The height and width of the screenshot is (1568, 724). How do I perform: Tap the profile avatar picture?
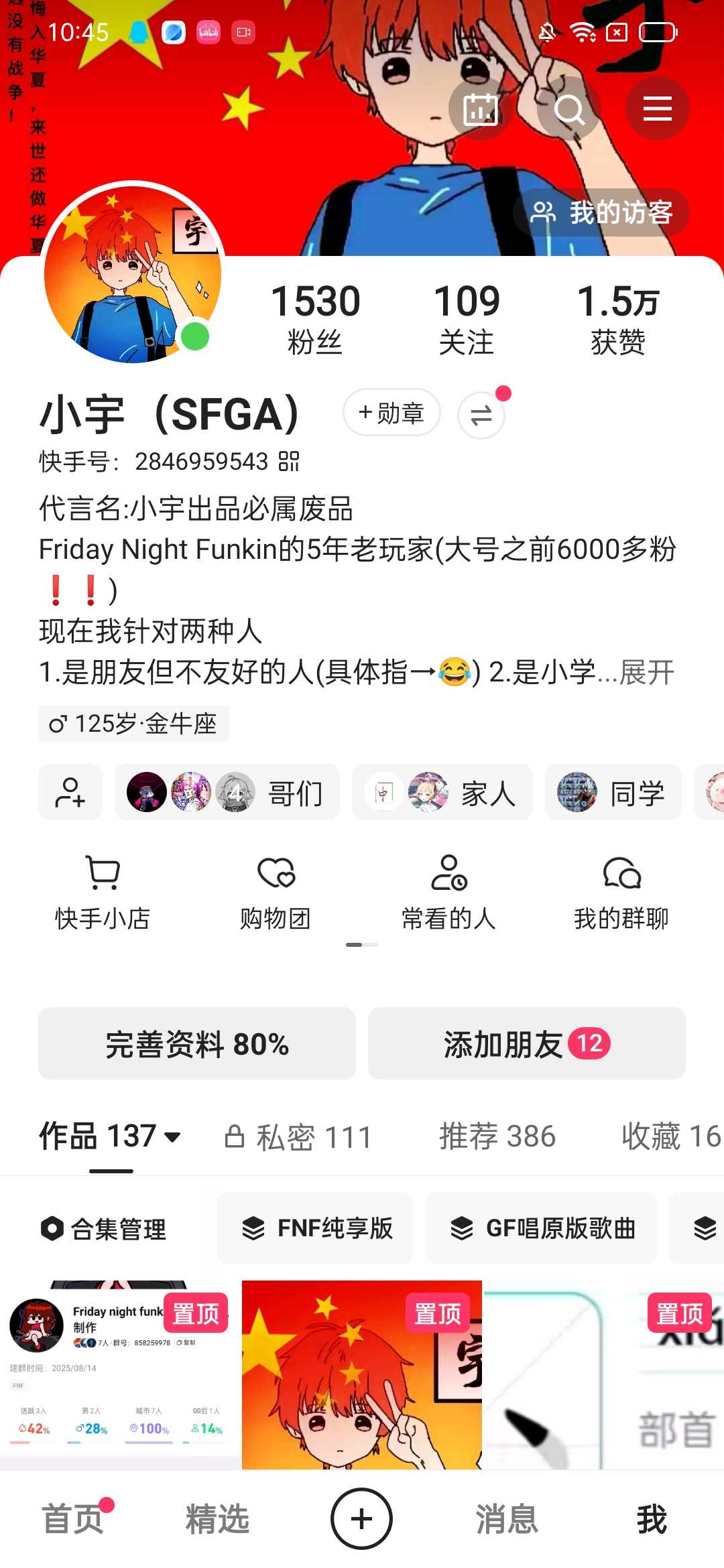tap(132, 274)
